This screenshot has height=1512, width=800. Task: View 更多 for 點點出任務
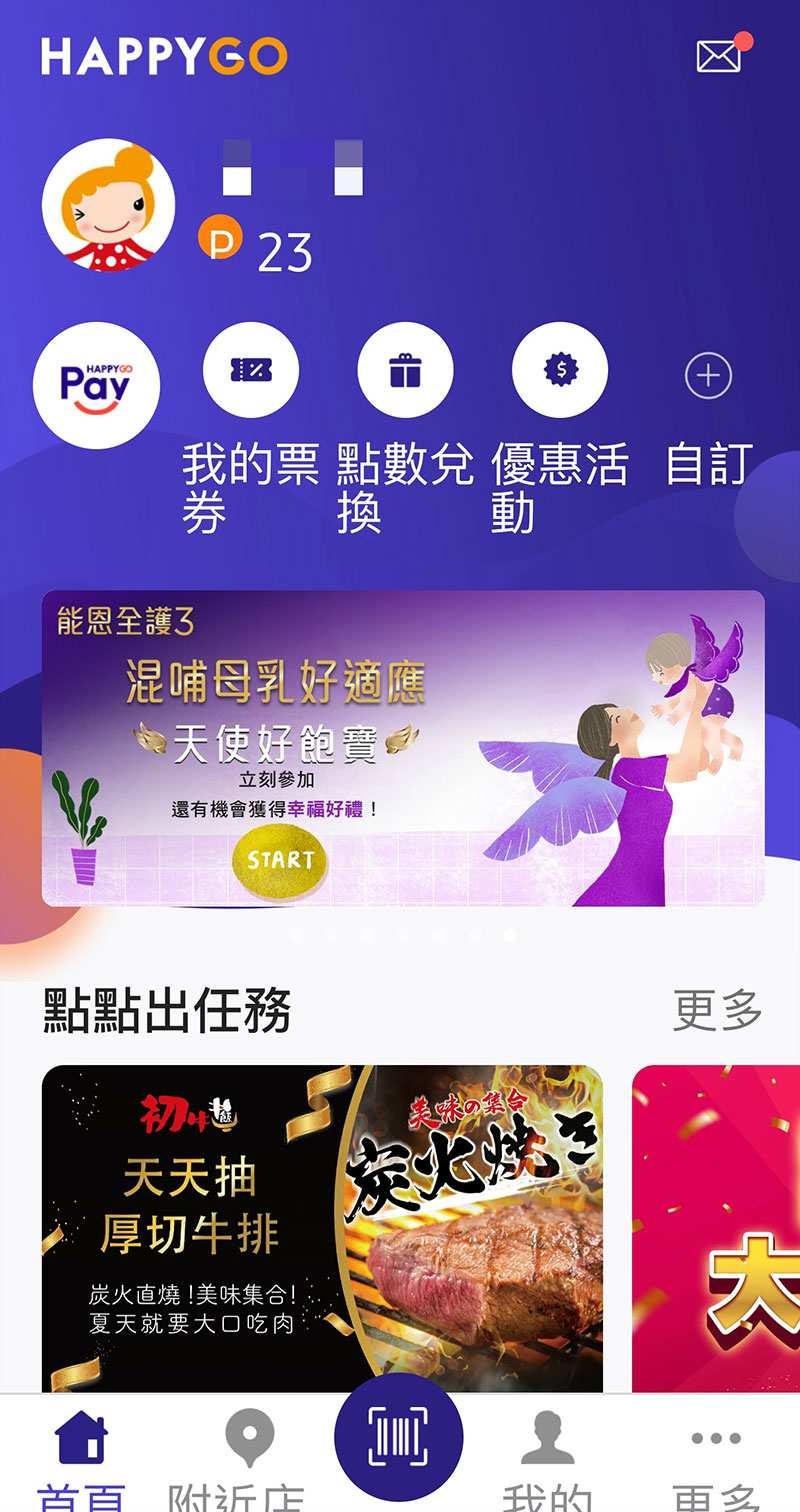pyautogui.click(x=717, y=1010)
